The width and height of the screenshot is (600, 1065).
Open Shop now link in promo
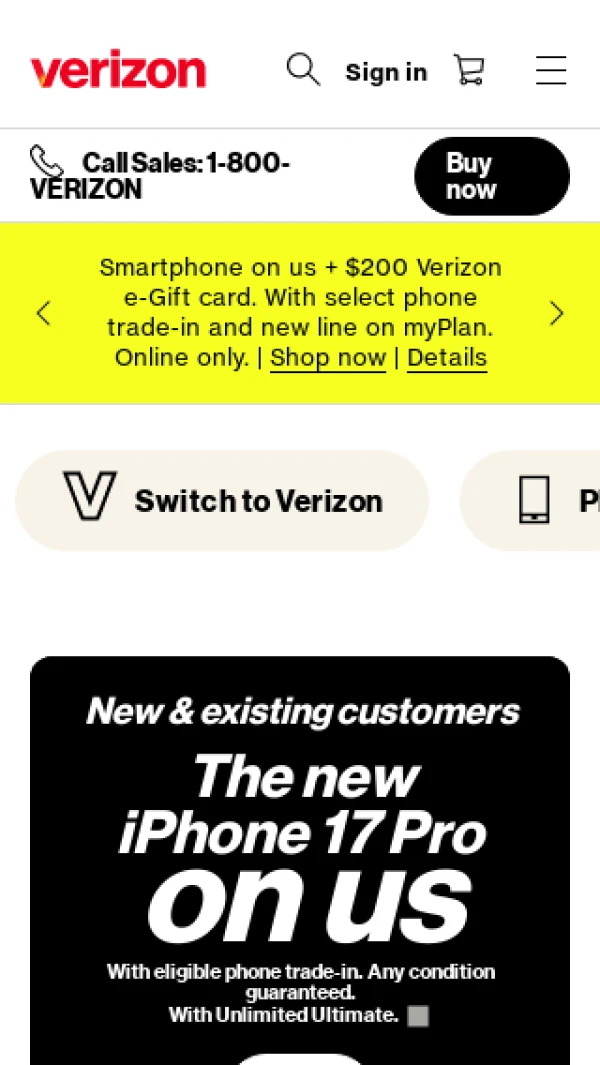coord(328,358)
